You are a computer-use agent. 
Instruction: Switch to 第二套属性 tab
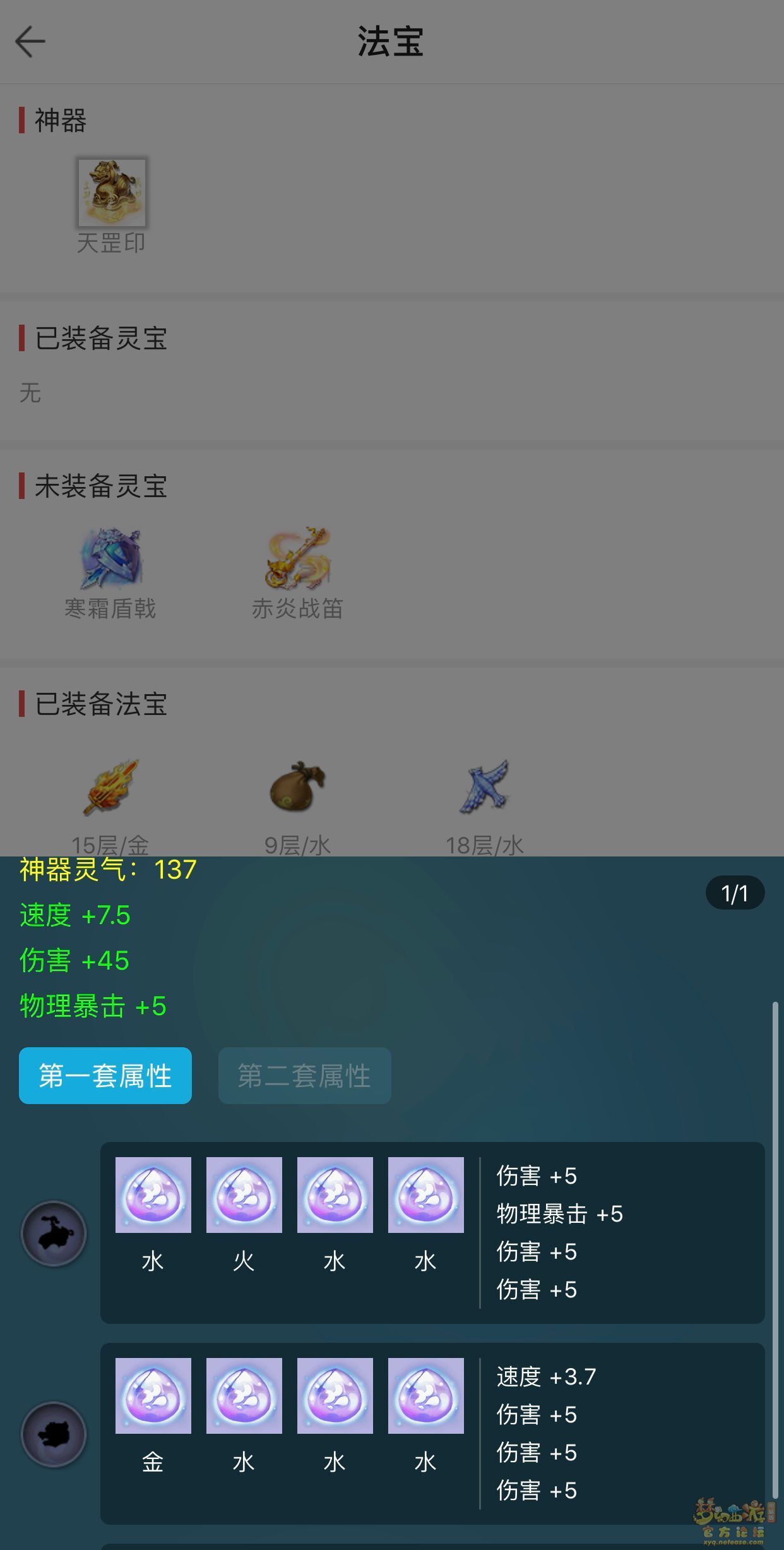tap(304, 1076)
